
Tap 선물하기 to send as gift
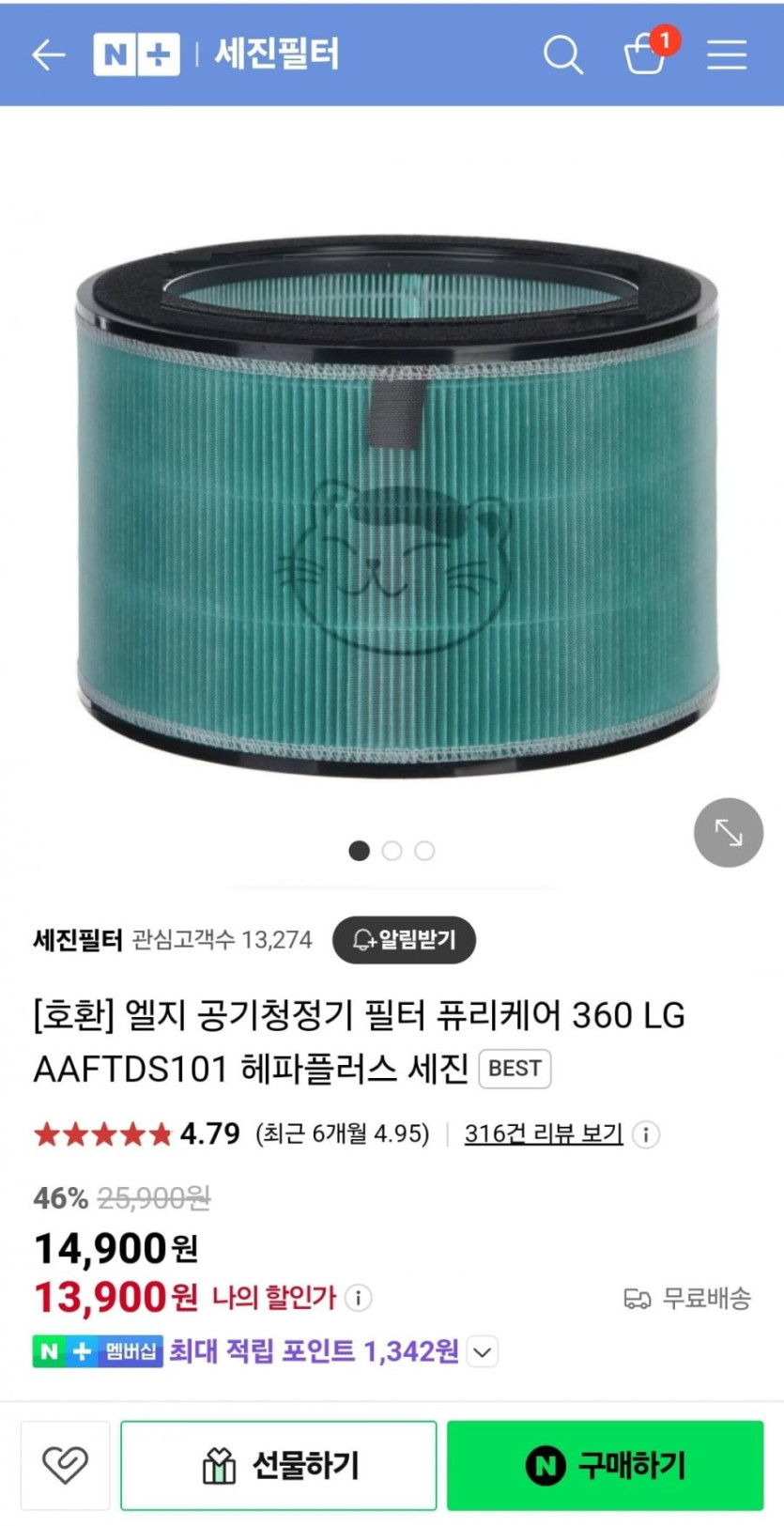(x=279, y=1465)
